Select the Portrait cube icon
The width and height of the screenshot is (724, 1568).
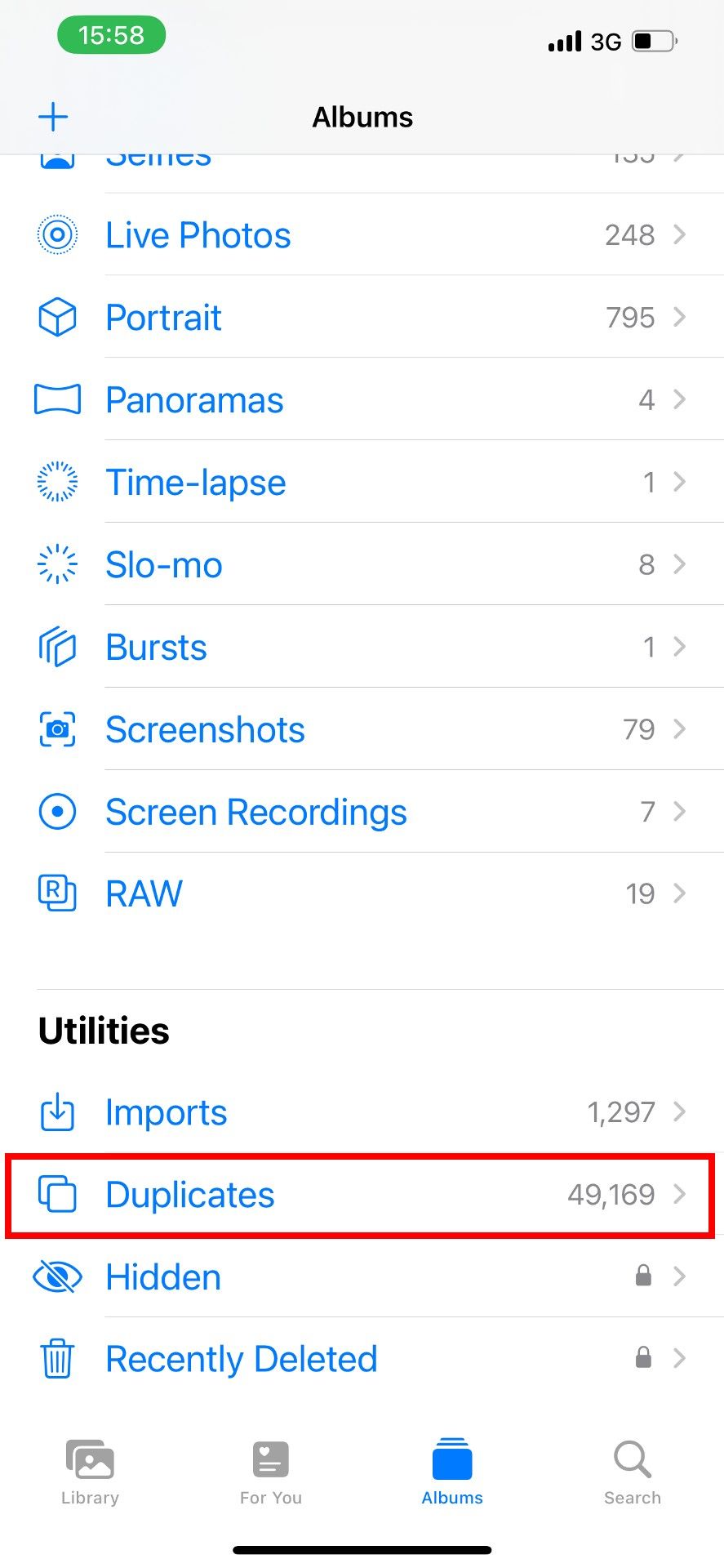(56, 318)
